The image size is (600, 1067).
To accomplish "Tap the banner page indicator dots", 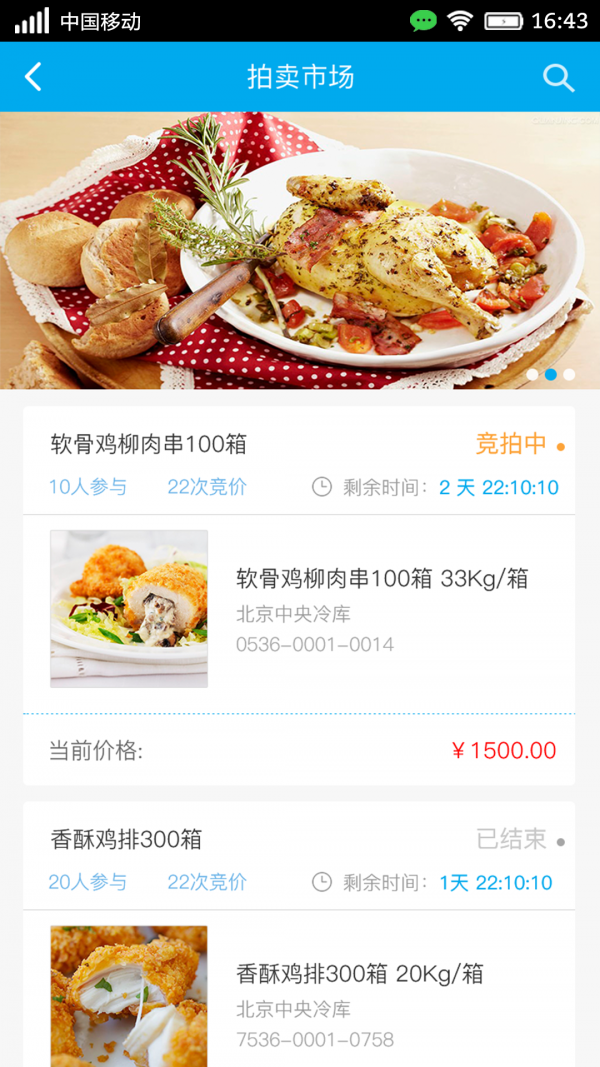I will 550,375.
